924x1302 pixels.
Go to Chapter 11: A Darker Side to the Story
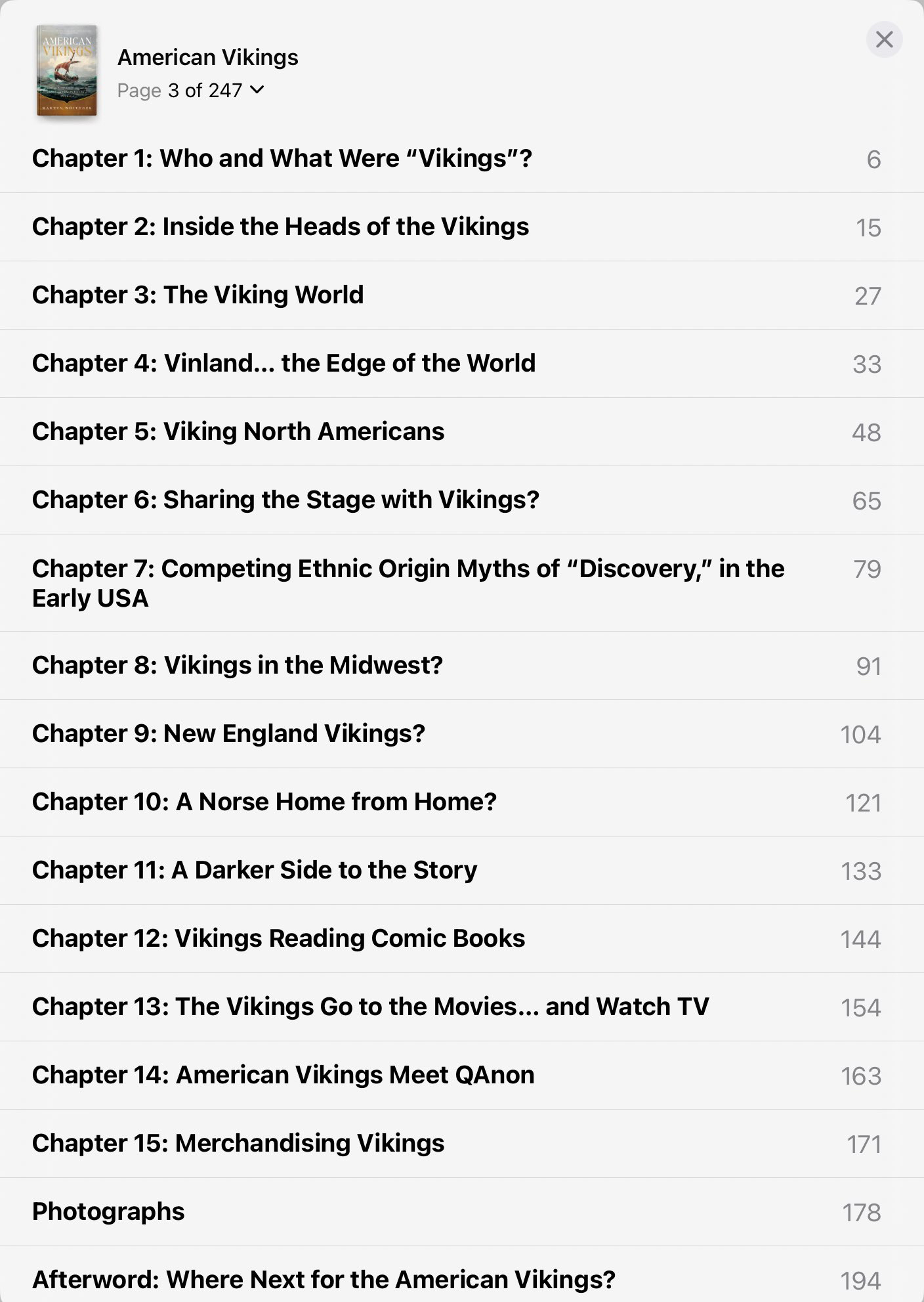click(x=255, y=871)
